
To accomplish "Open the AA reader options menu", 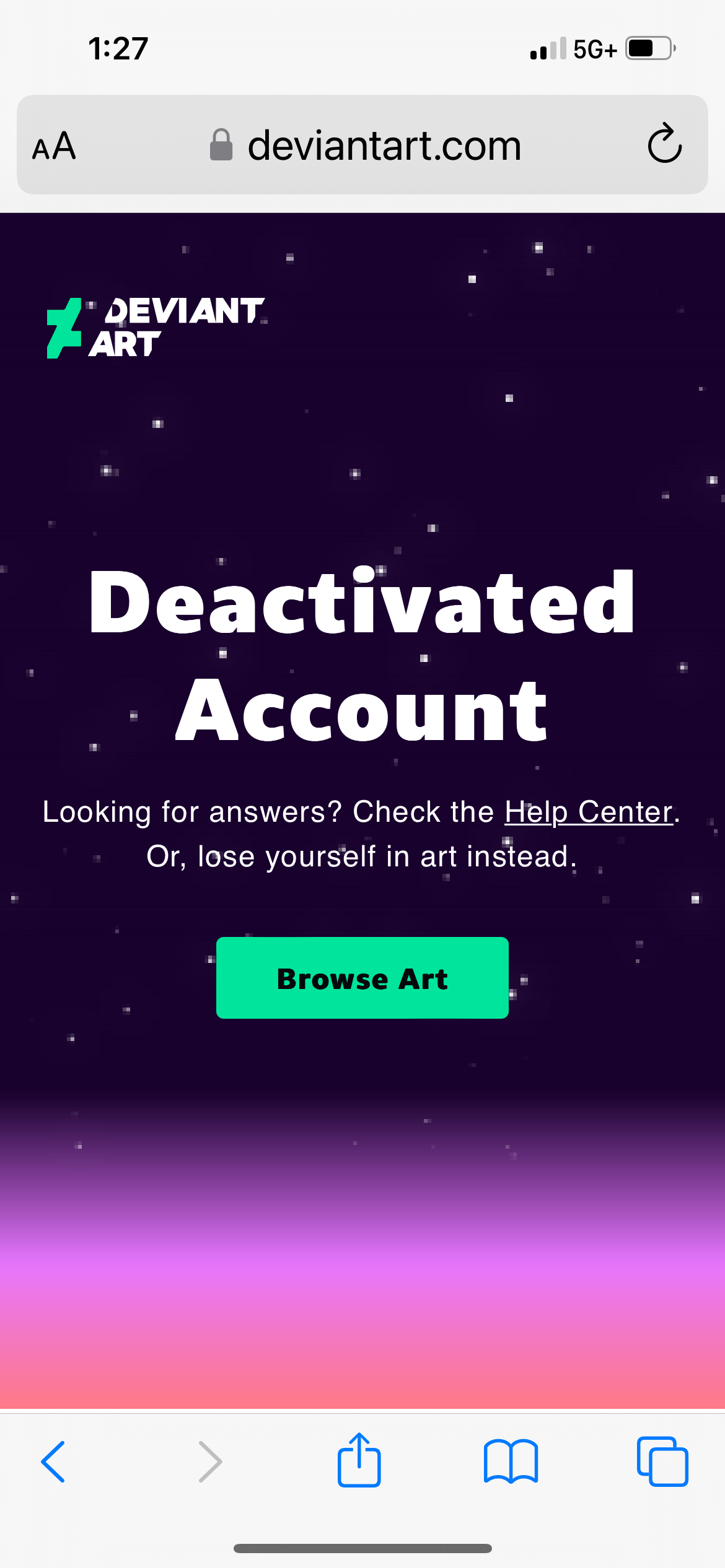I will click(x=55, y=146).
